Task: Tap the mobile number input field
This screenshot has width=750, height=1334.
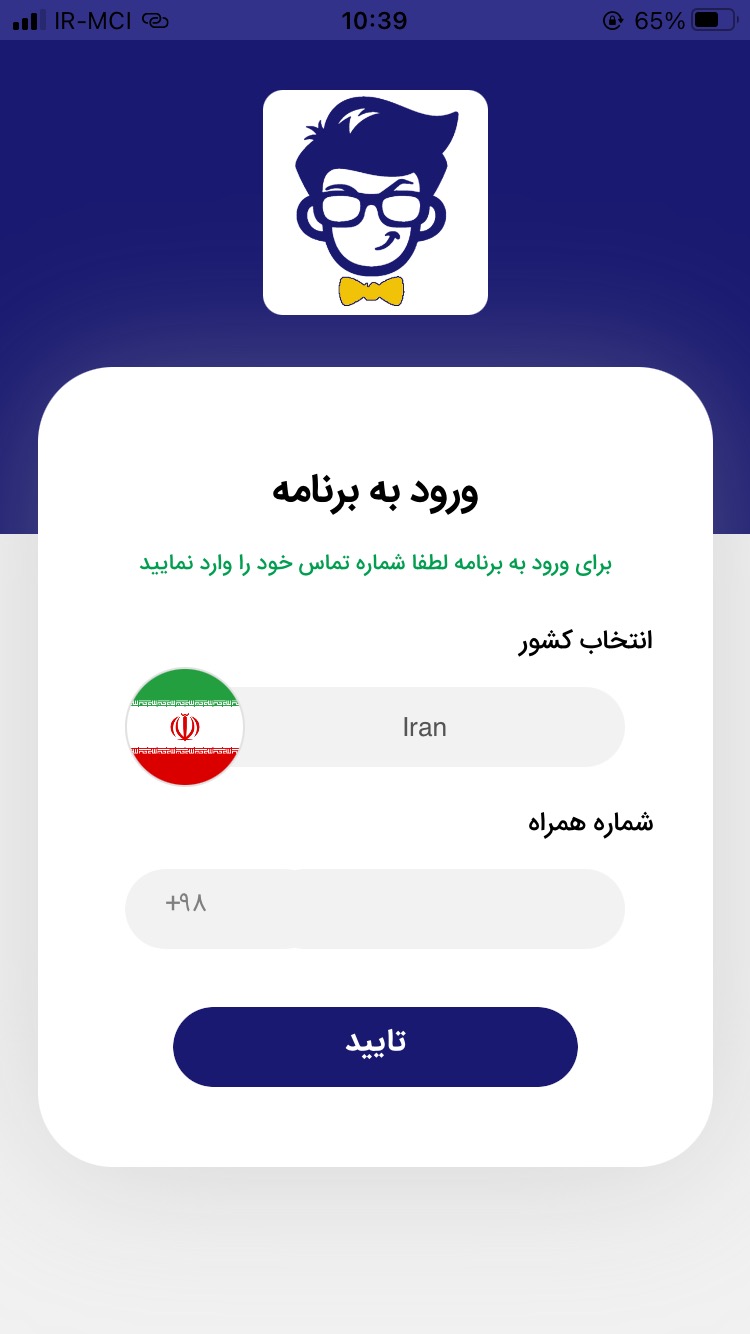Action: [450, 909]
